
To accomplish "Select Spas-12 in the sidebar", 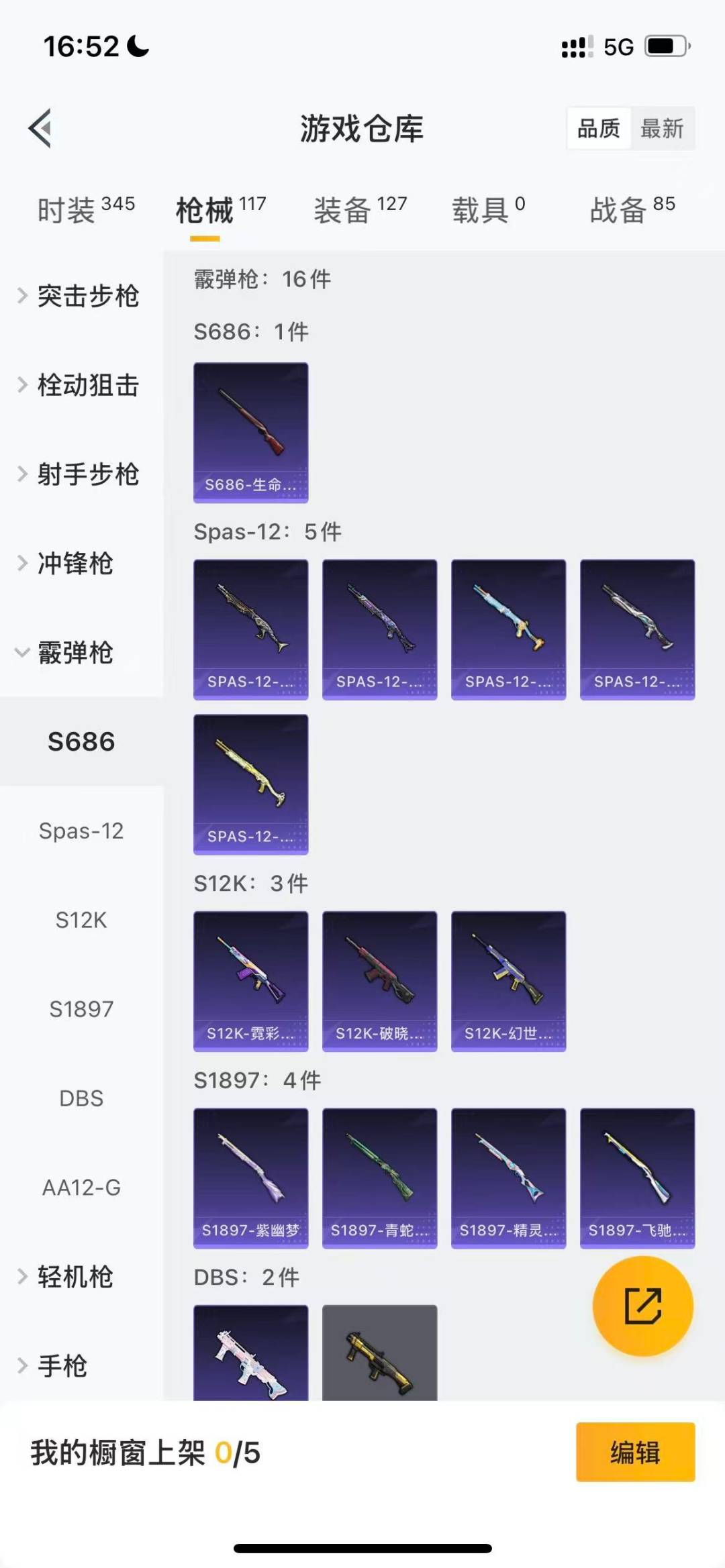I will [82, 831].
